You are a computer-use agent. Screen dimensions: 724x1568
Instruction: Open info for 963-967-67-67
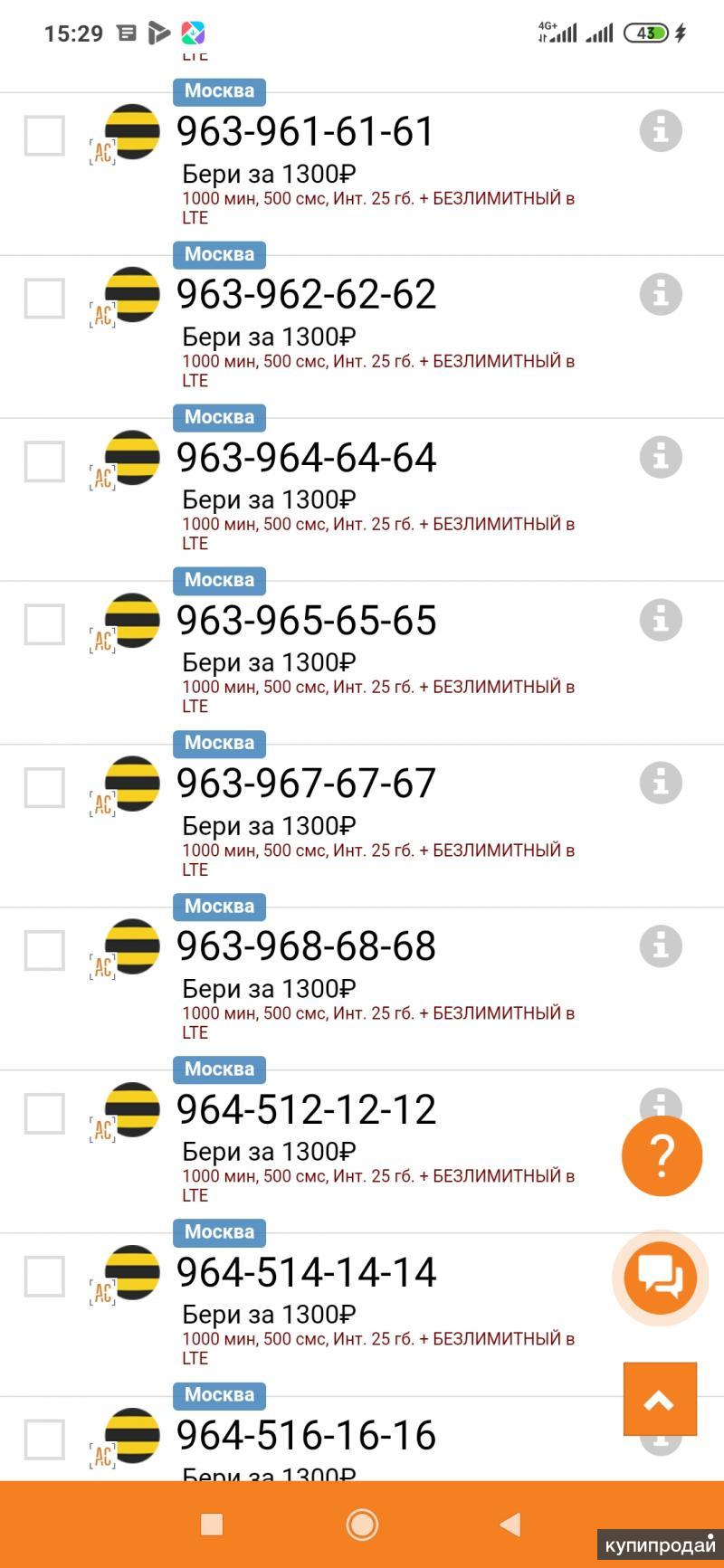tap(661, 783)
